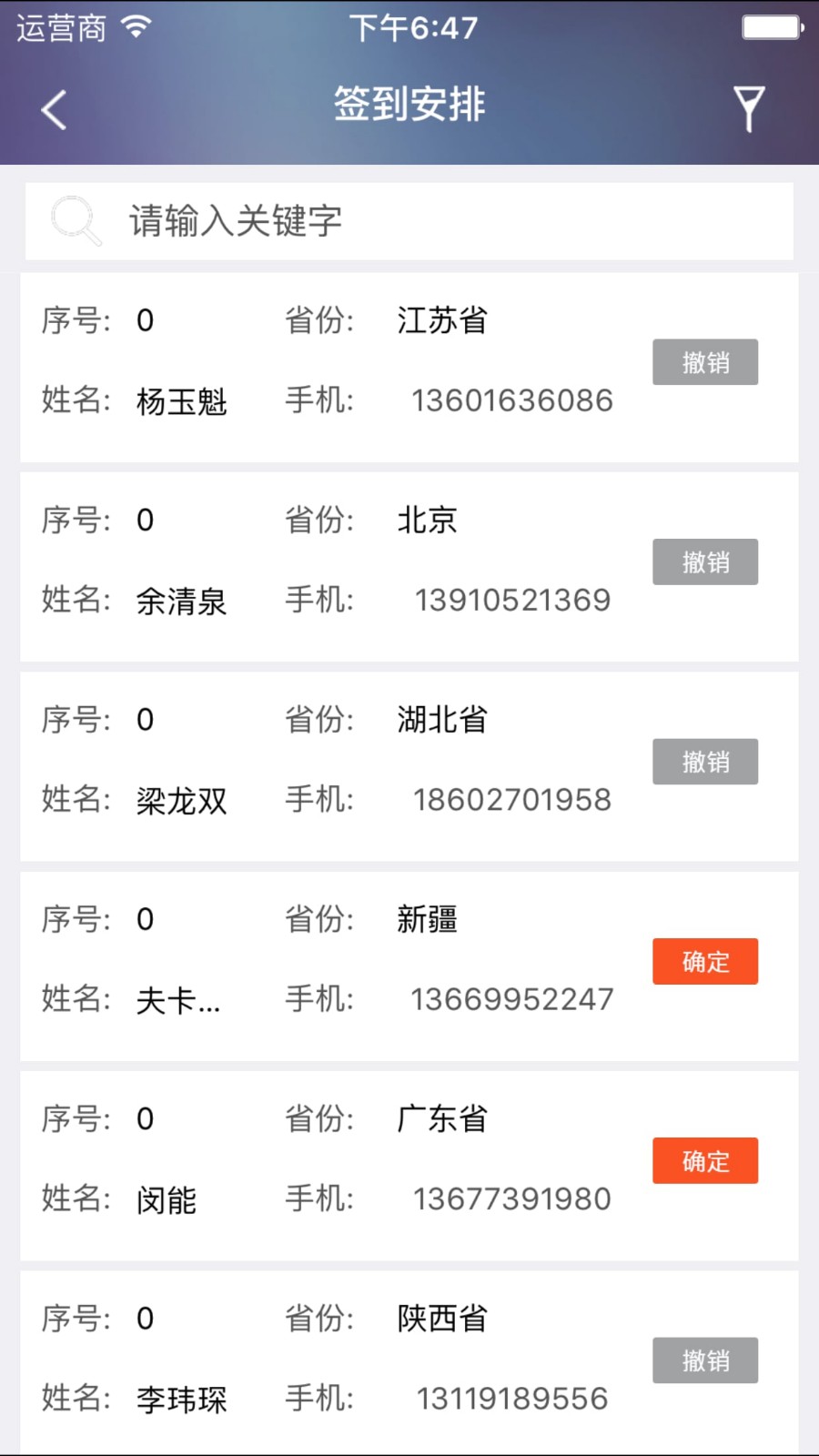Tap 撤销 on 梁龙双's record
Screen dimensions: 819x1456
705,762
